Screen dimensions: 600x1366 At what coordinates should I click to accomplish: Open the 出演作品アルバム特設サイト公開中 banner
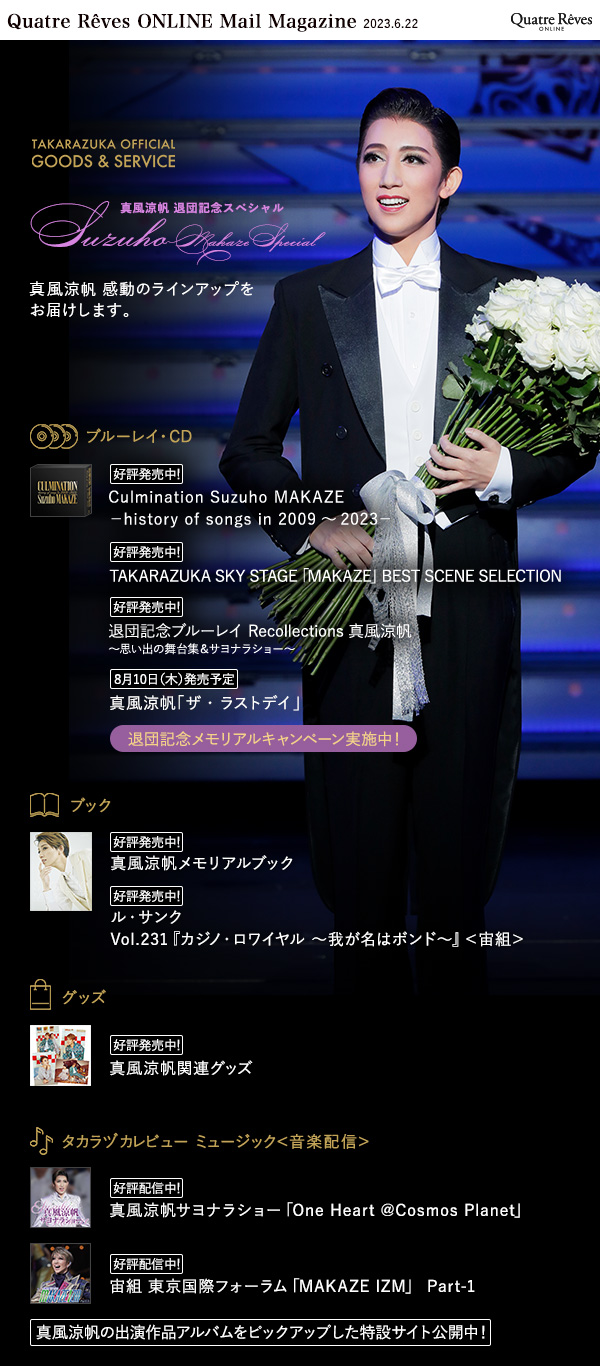(x=261, y=1332)
